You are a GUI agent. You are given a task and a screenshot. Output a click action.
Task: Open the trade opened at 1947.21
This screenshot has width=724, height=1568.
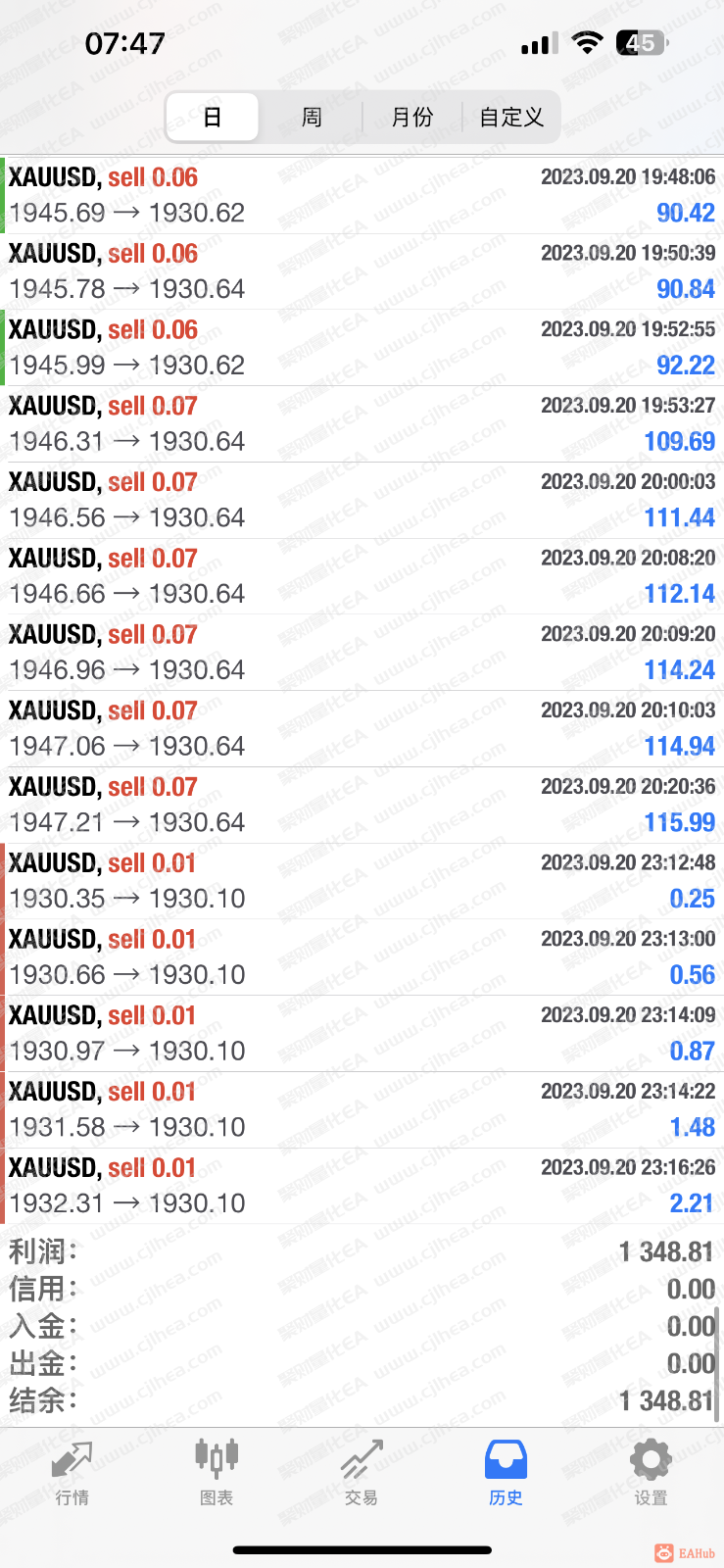[362, 805]
